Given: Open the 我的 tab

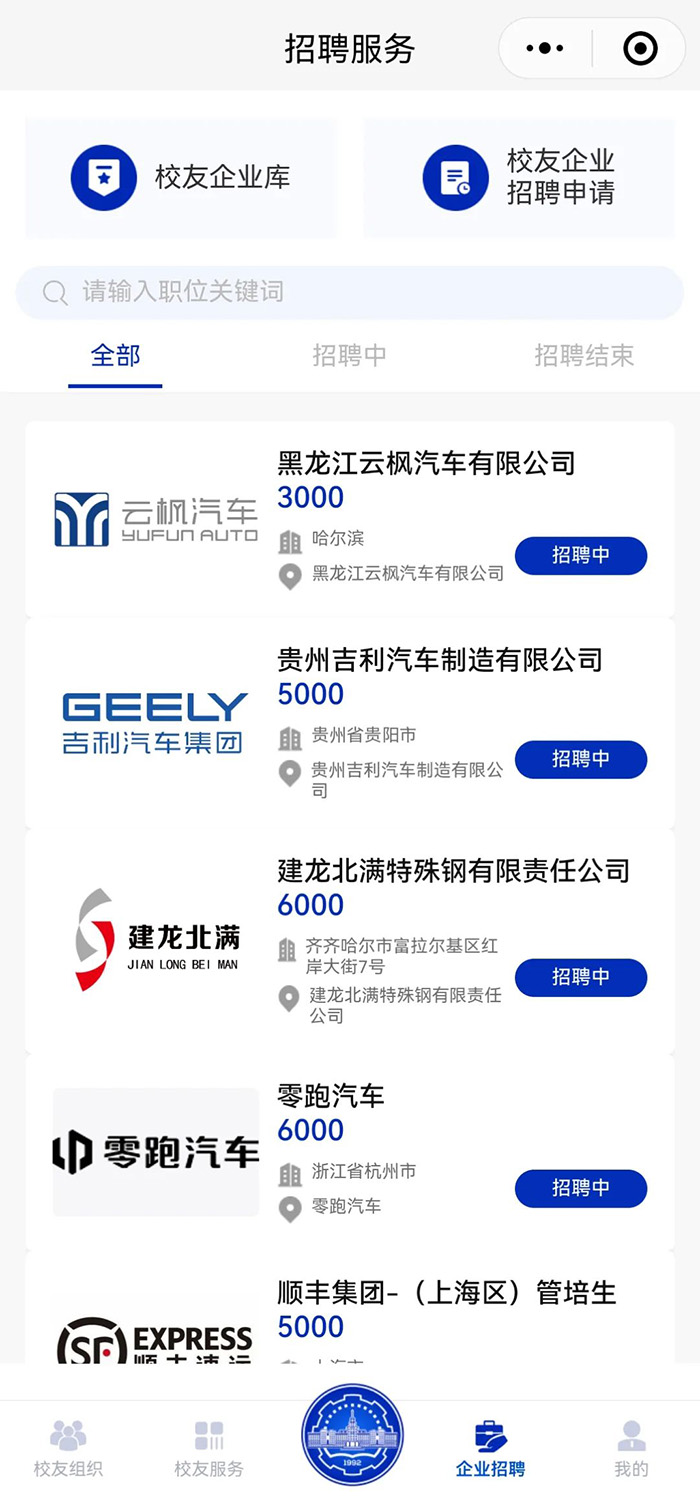Looking at the screenshot, I should [x=631, y=1448].
